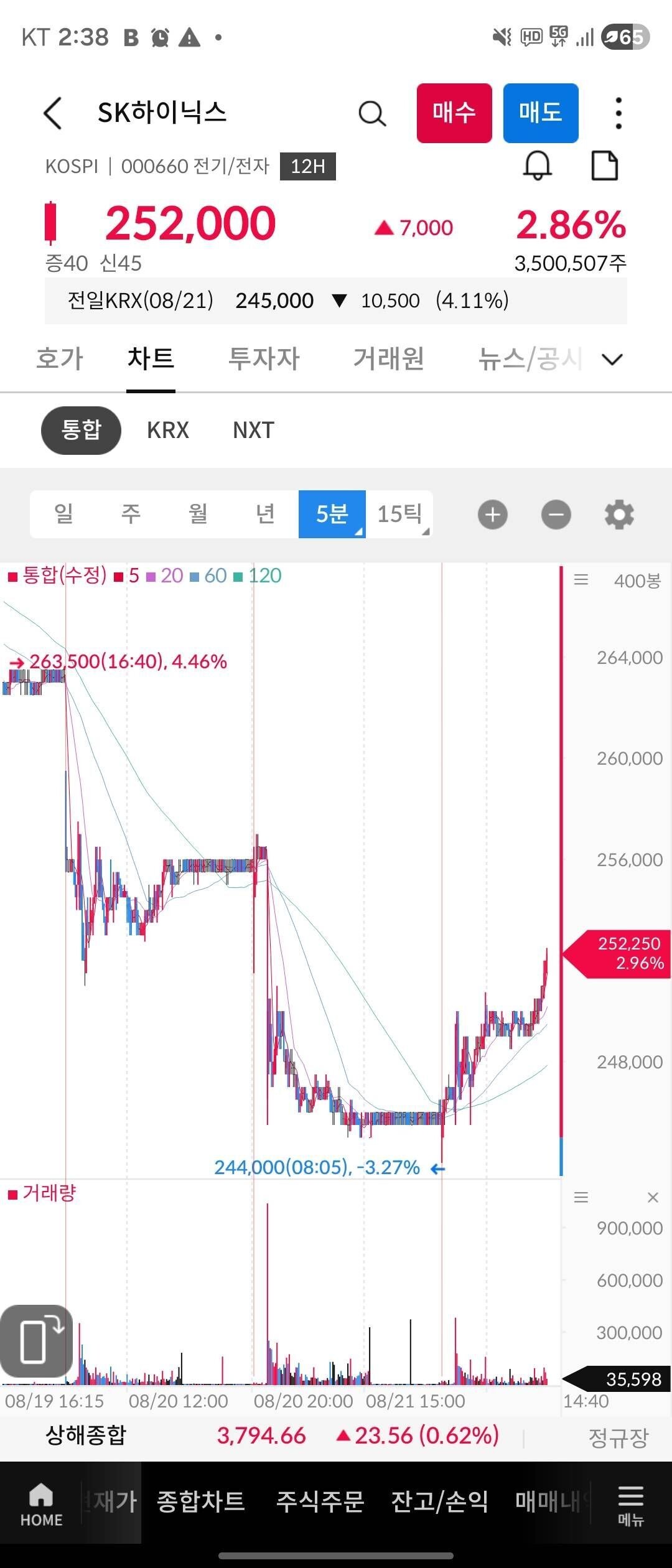Zoom out of the chart with minus icon
672x1568 pixels.
[556, 515]
